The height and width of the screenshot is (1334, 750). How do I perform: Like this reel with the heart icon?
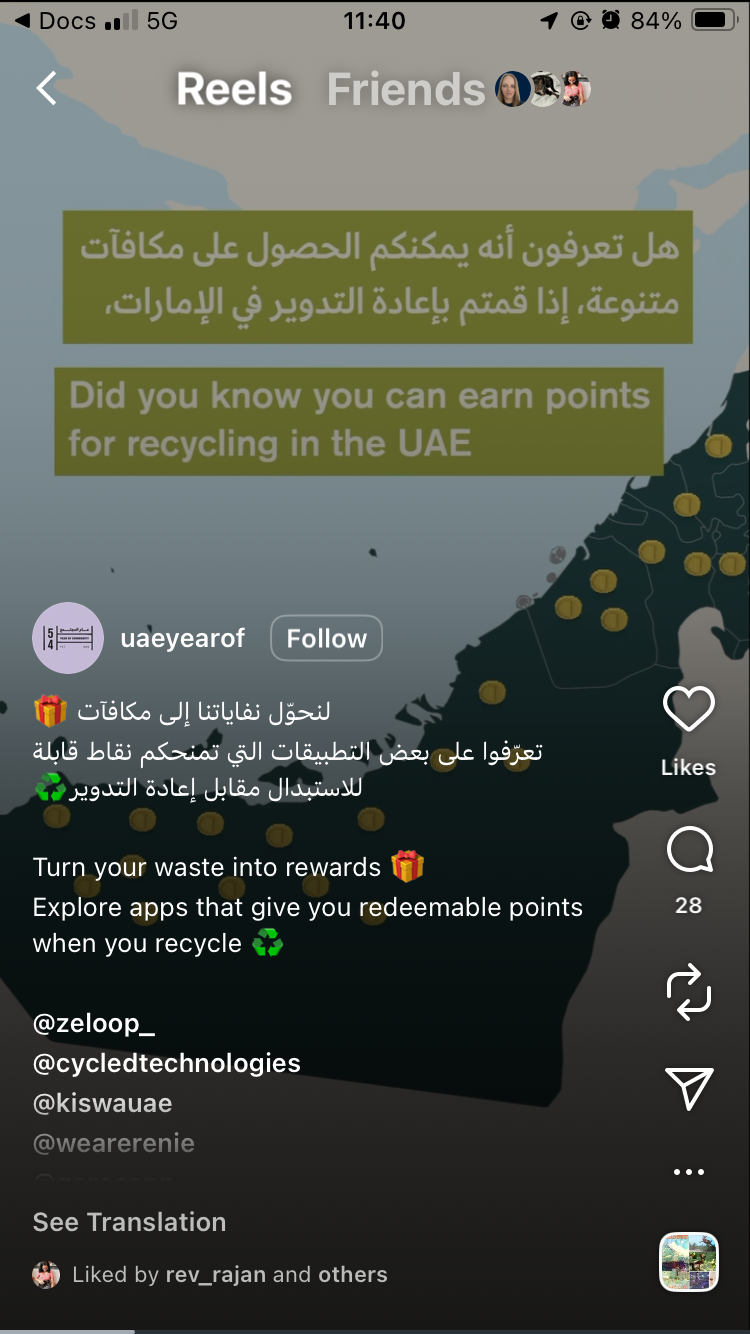click(689, 710)
